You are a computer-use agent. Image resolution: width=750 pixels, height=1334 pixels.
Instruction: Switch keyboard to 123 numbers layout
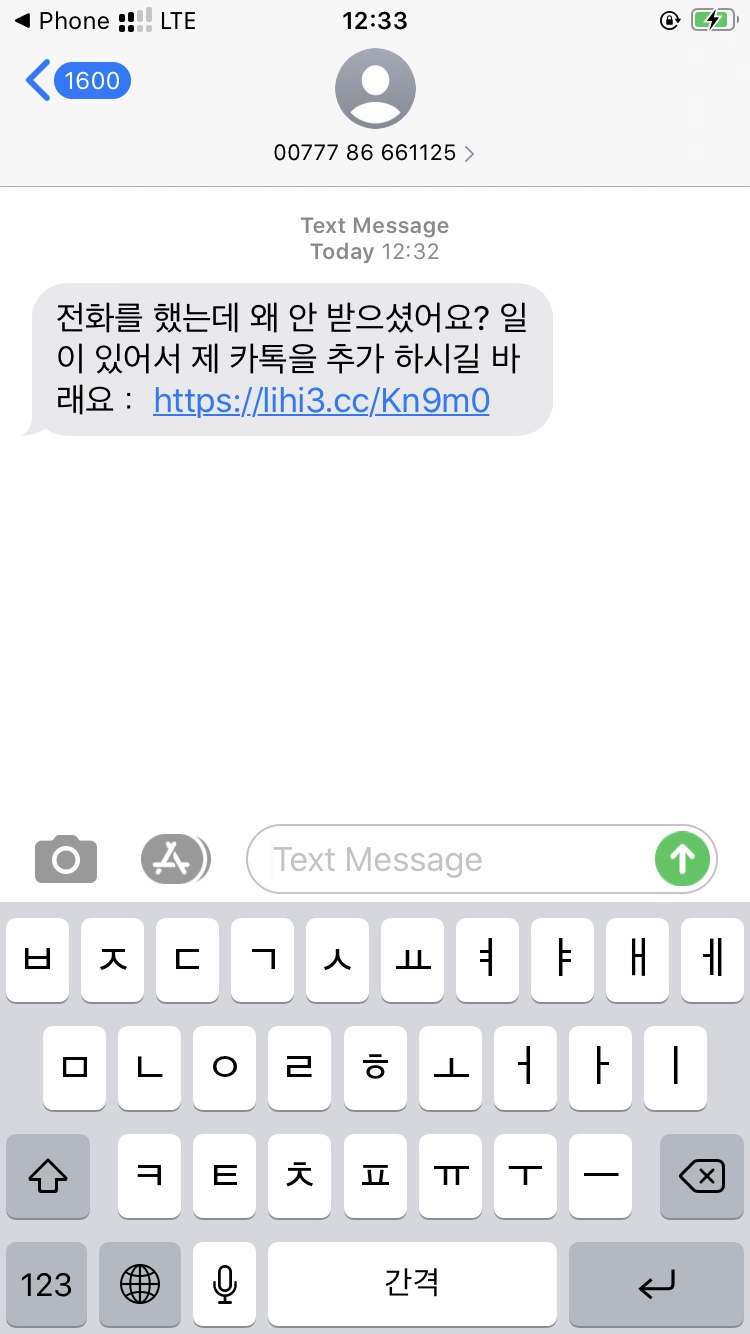[x=46, y=1285]
